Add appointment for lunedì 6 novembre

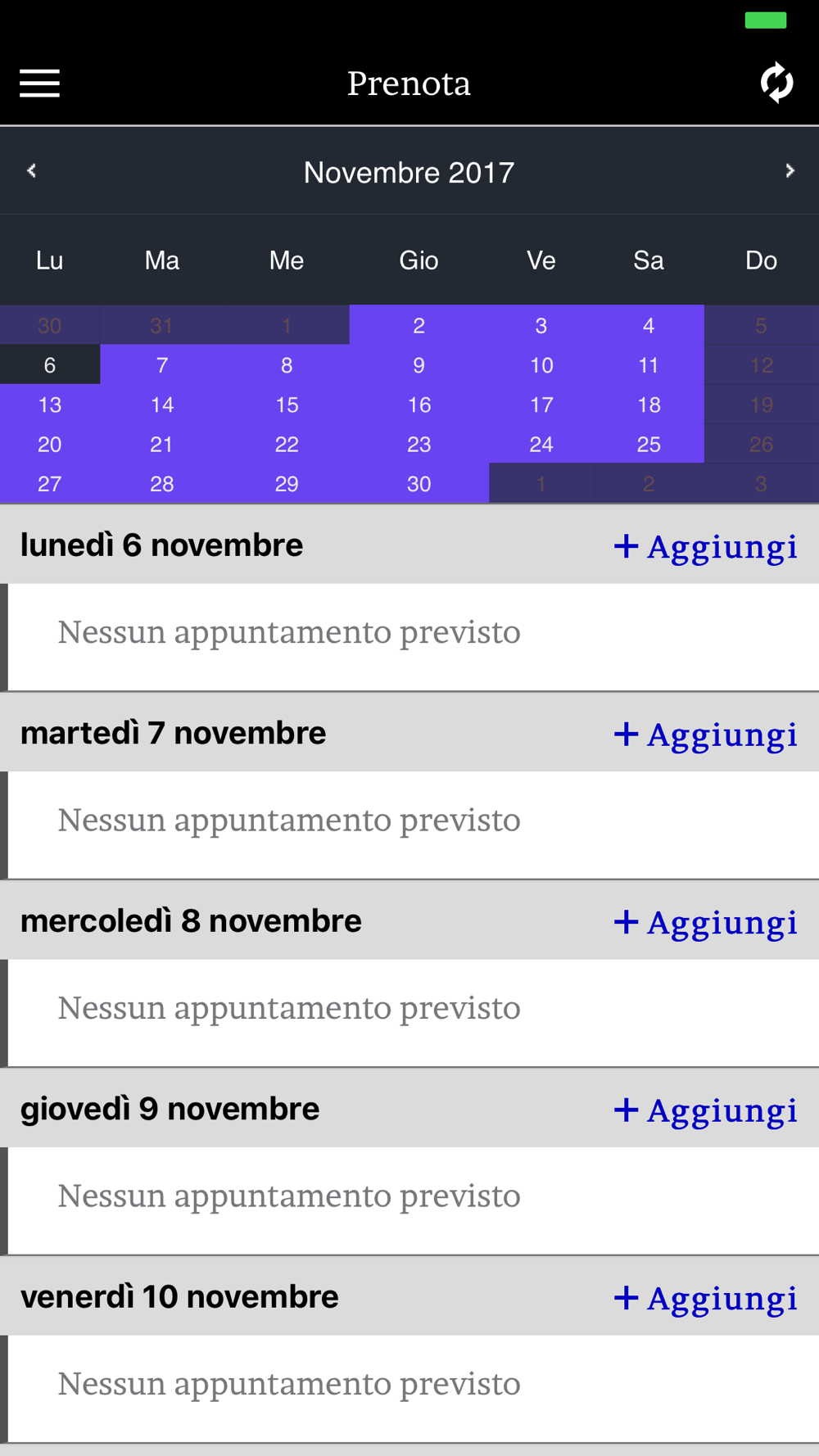click(706, 546)
